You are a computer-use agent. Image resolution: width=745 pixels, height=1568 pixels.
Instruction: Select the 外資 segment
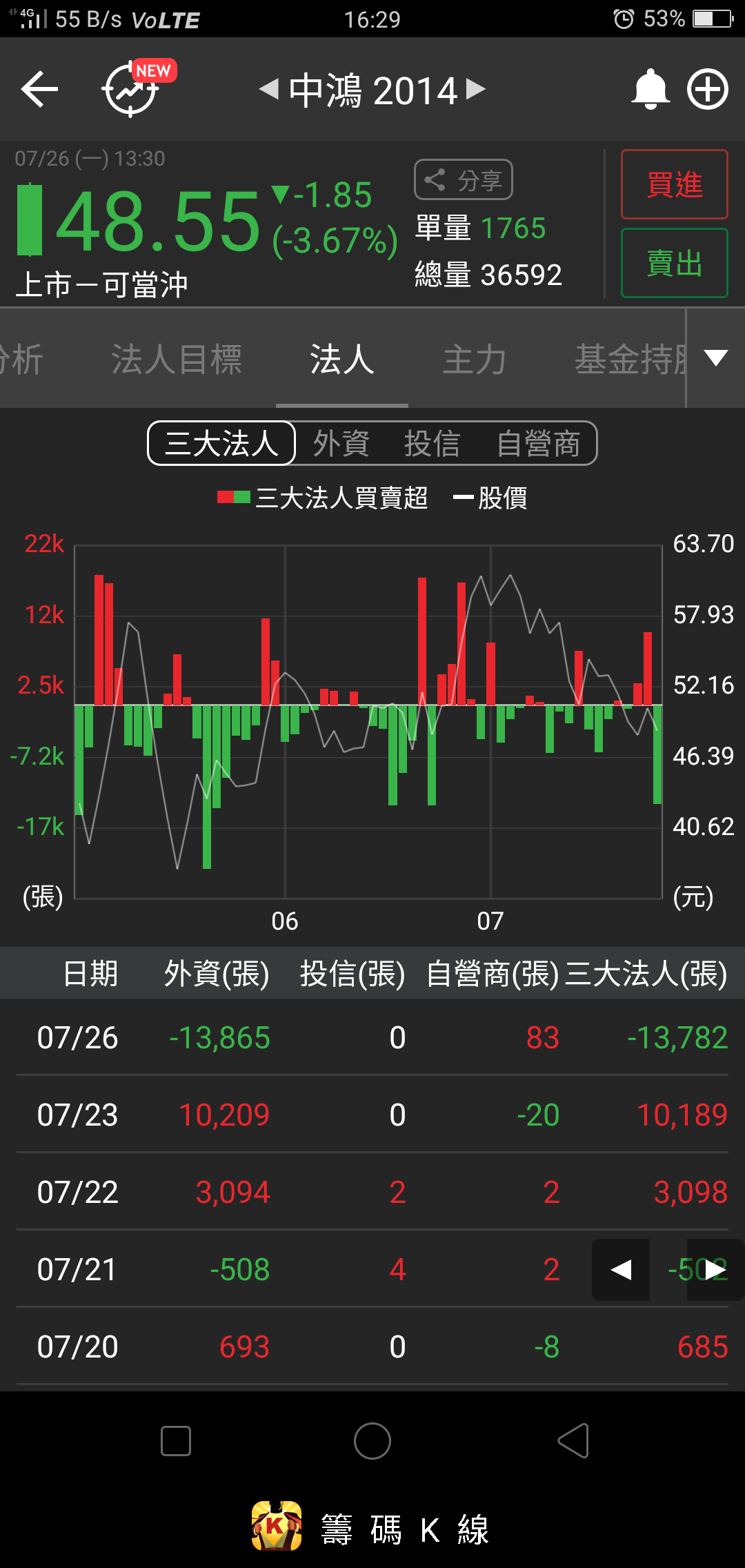tap(341, 443)
